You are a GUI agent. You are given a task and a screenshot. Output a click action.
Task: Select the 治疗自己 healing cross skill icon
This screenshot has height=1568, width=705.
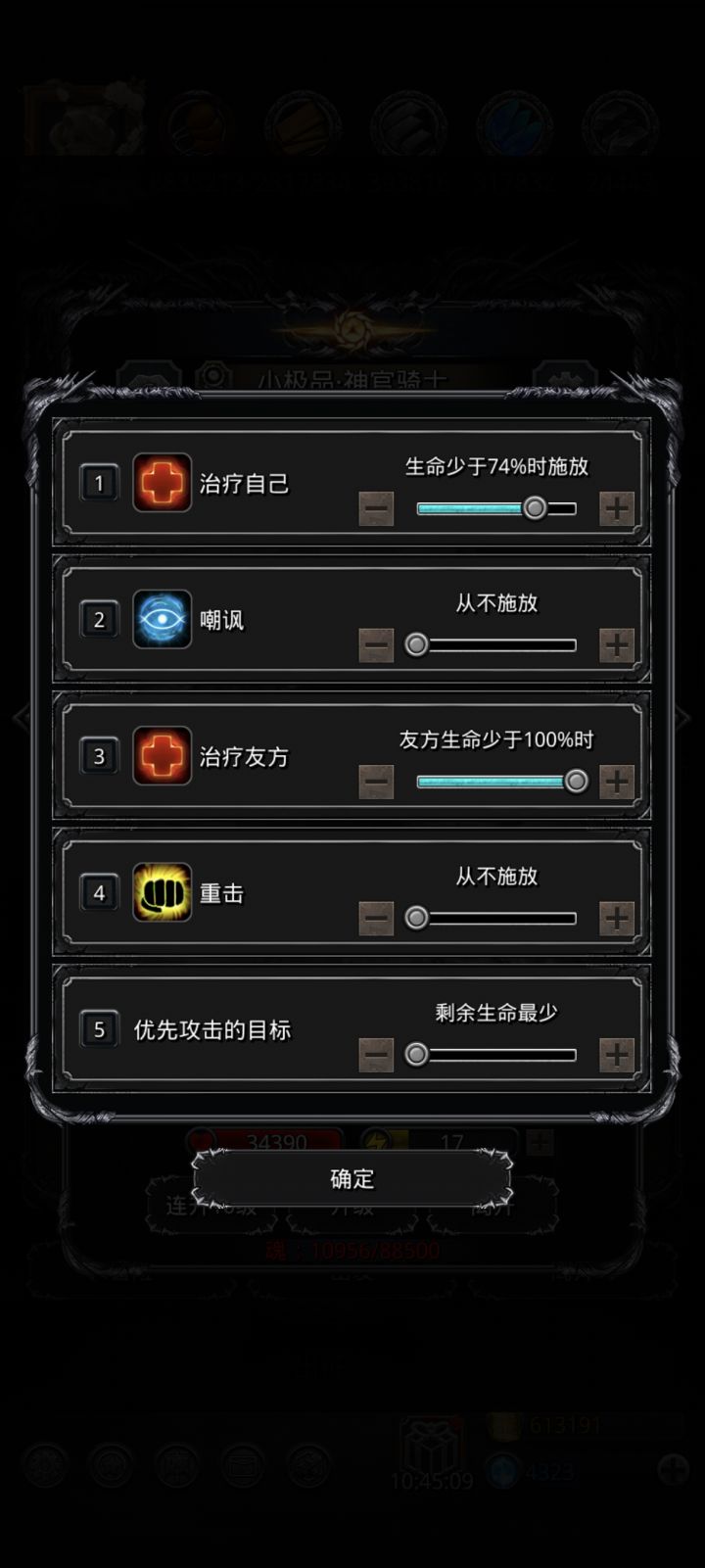(160, 482)
